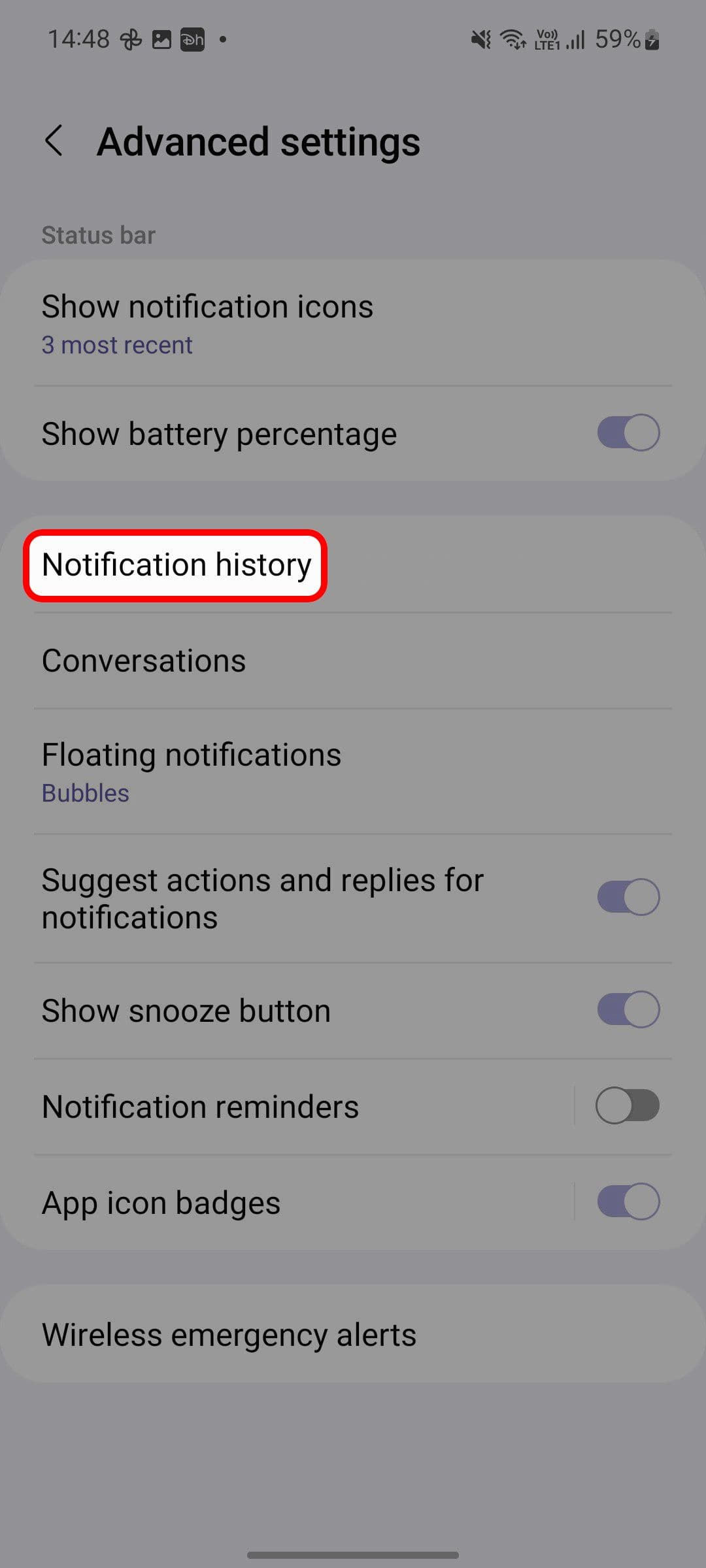Open App icon badges settings
The height and width of the screenshot is (1568, 706).
coord(161,1203)
